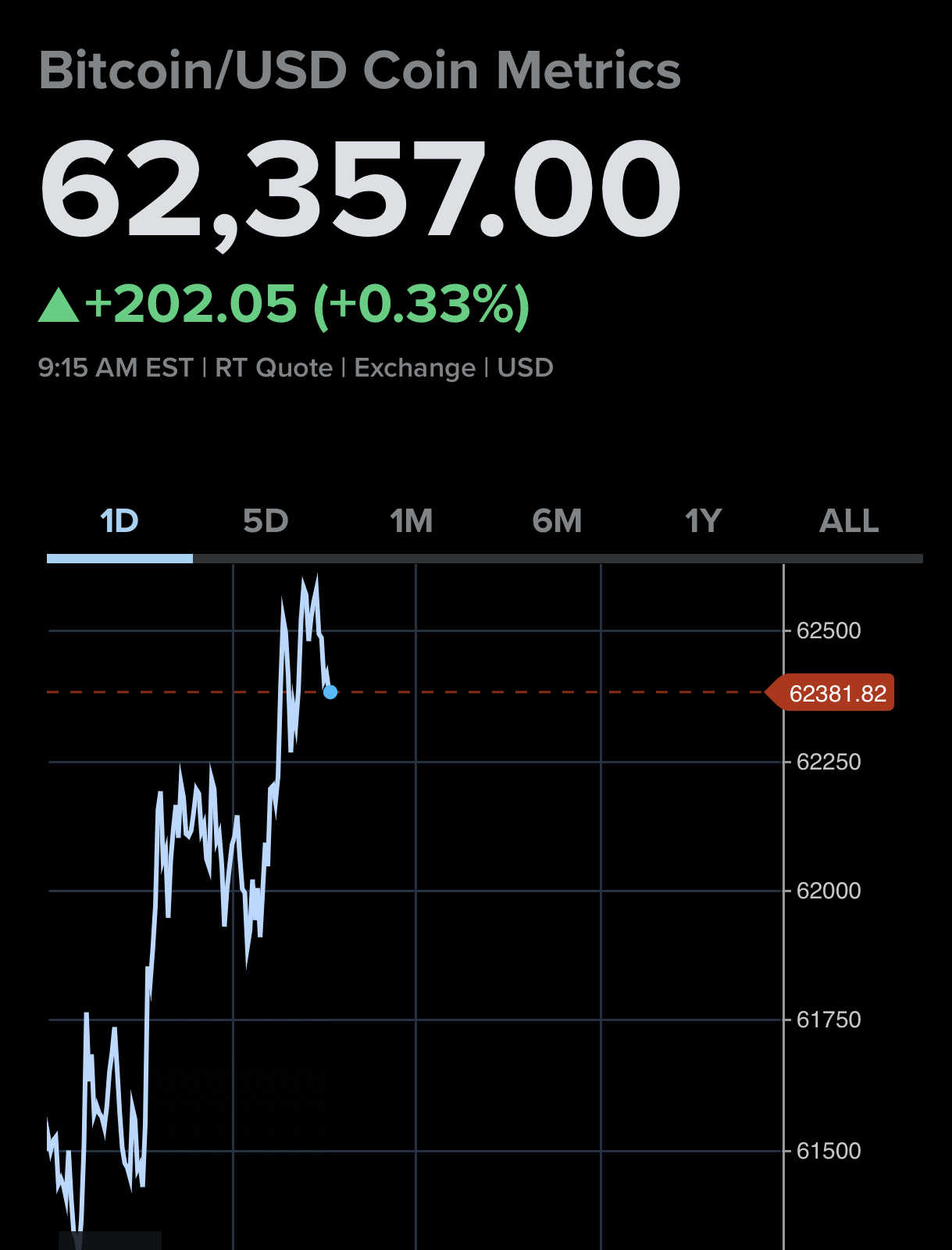
Task: Switch to the 5D chart range
Action: pos(266,521)
